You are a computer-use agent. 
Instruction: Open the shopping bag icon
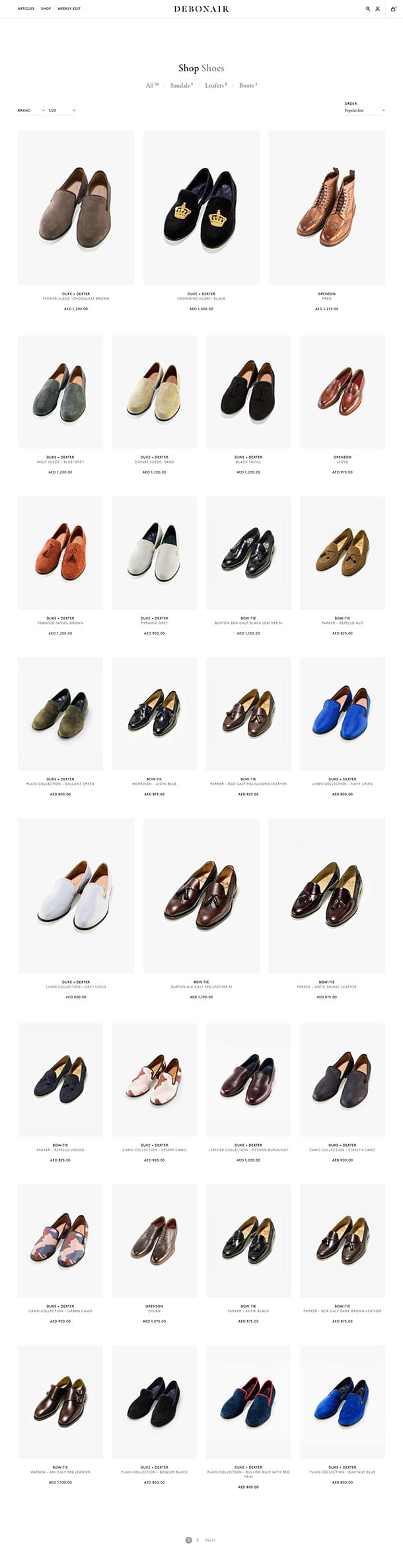click(x=394, y=9)
